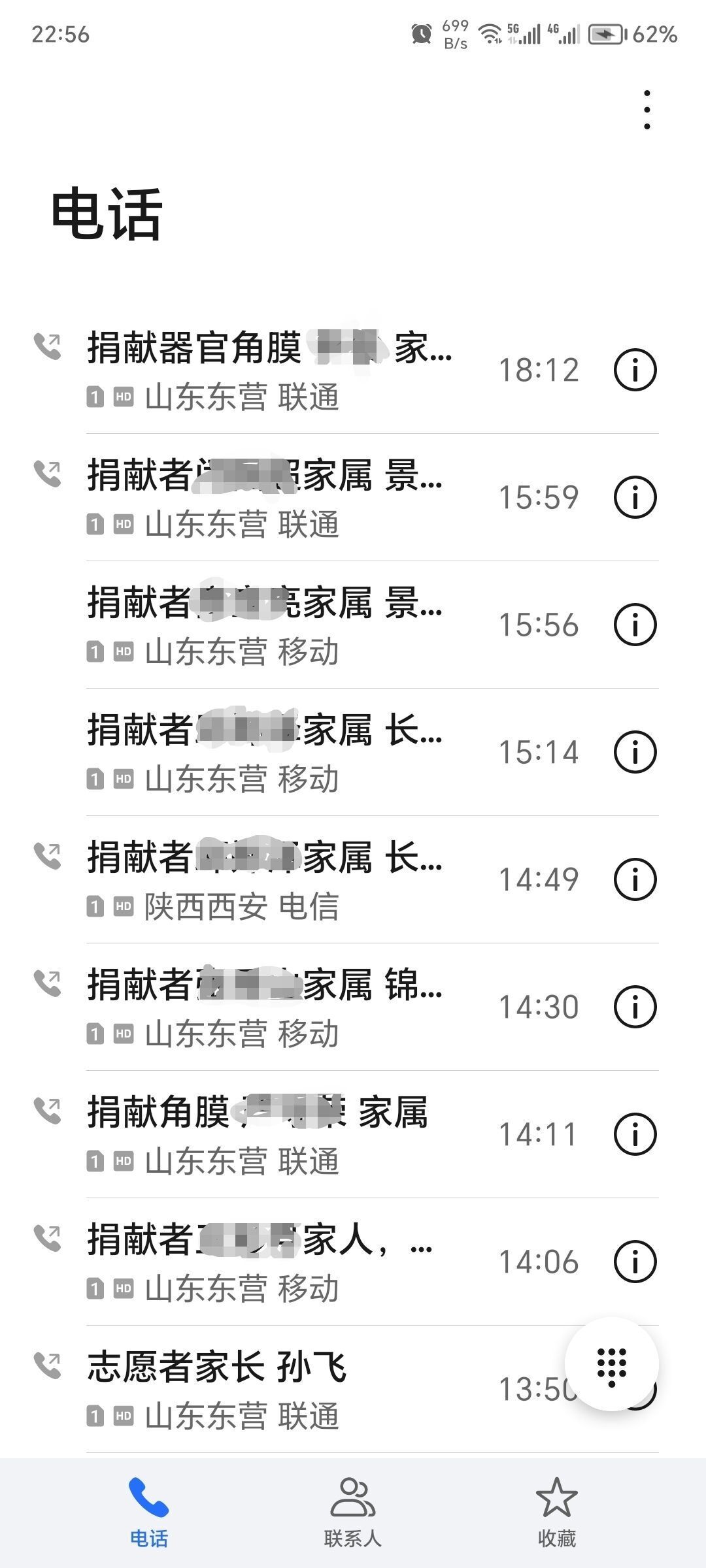Show info for the 15:56 call
The height and width of the screenshot is (1568, 706).
[635, 625]
